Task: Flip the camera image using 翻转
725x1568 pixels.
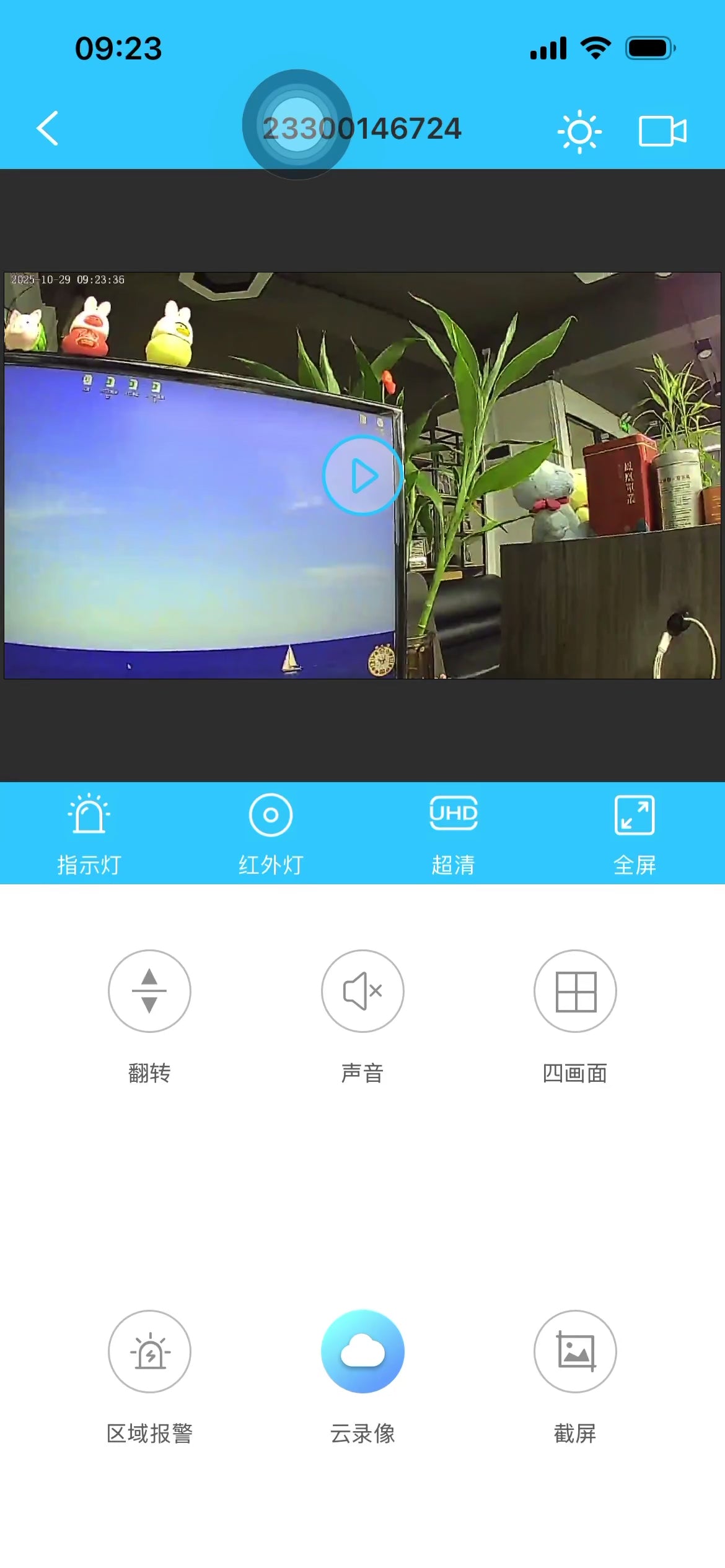Action: 149,991
